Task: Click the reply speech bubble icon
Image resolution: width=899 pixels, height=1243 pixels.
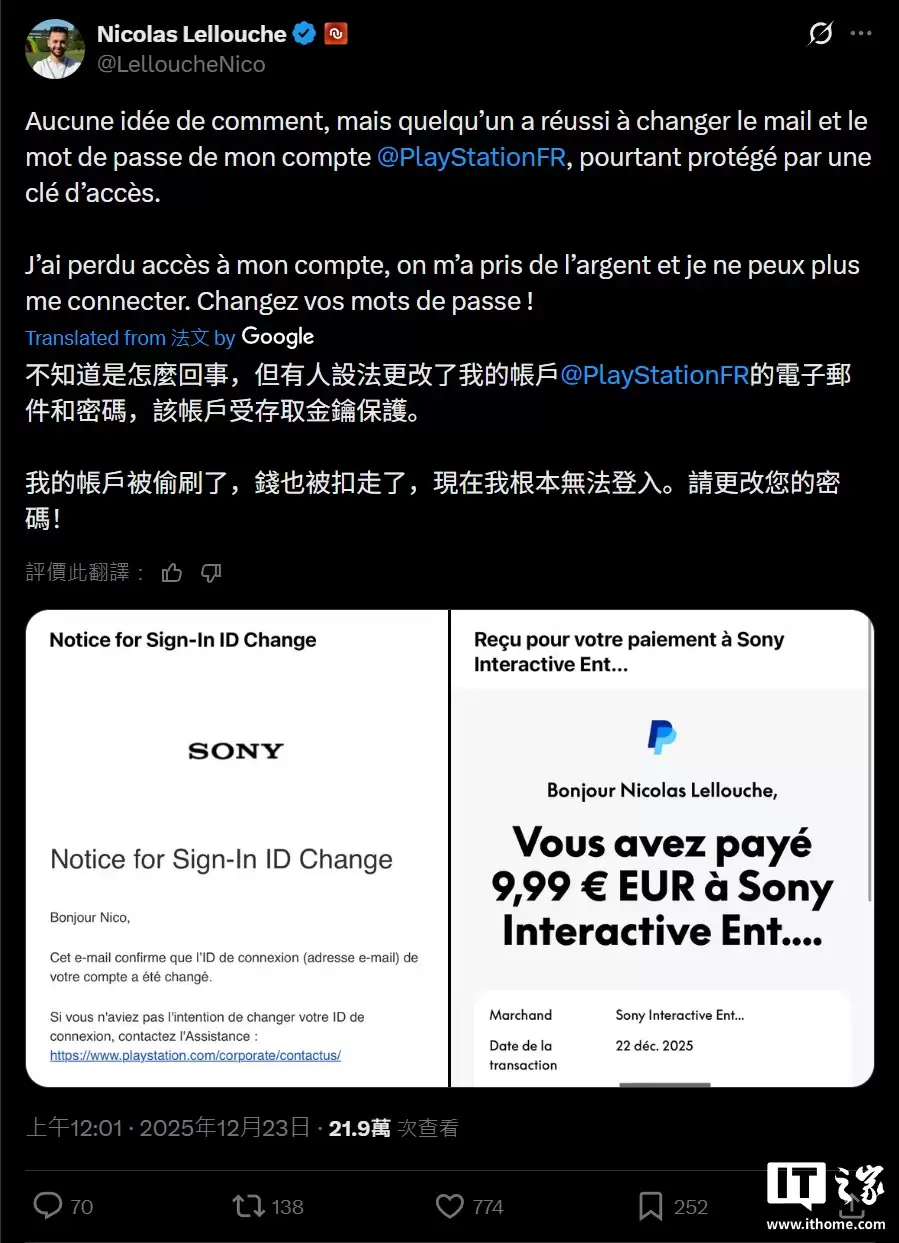Action: click(47, 1206)
